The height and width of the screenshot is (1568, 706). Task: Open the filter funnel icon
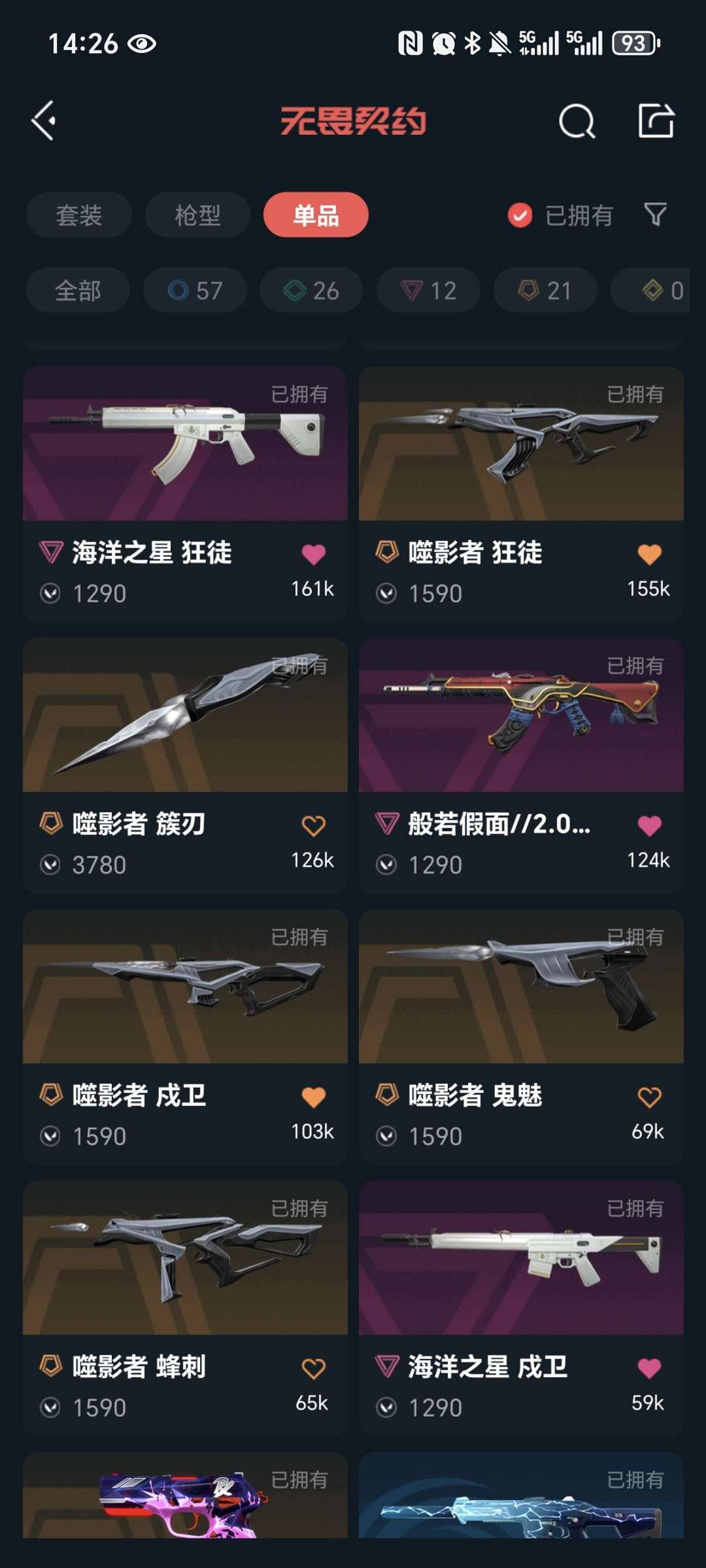(655, 214)
